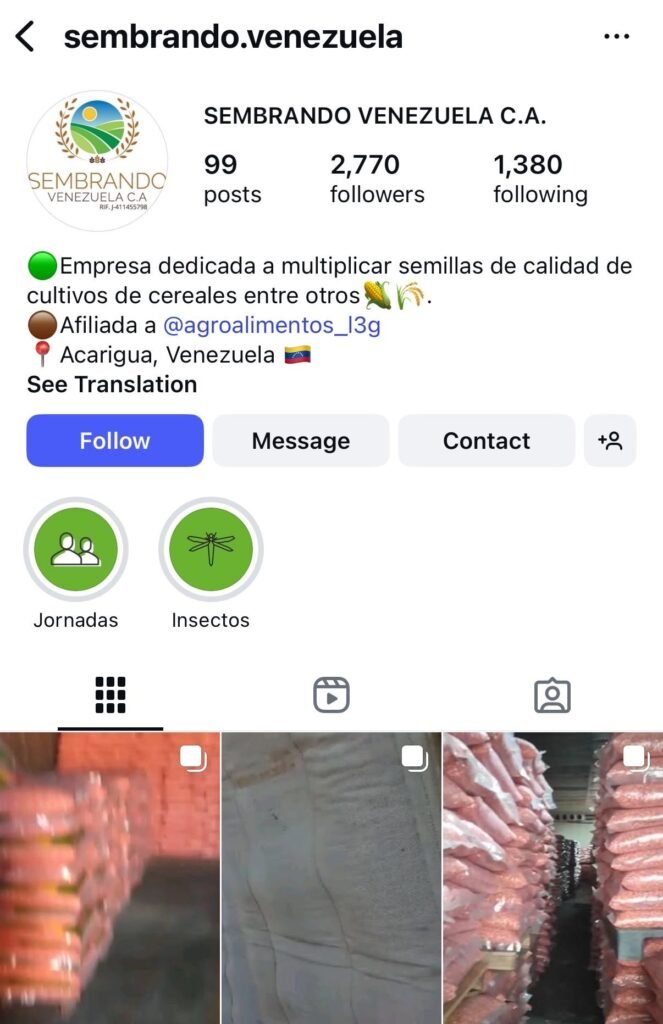This screenshot has height=1024, width=663.
Task: Select the posts grid tab
Action: [110, 694]
